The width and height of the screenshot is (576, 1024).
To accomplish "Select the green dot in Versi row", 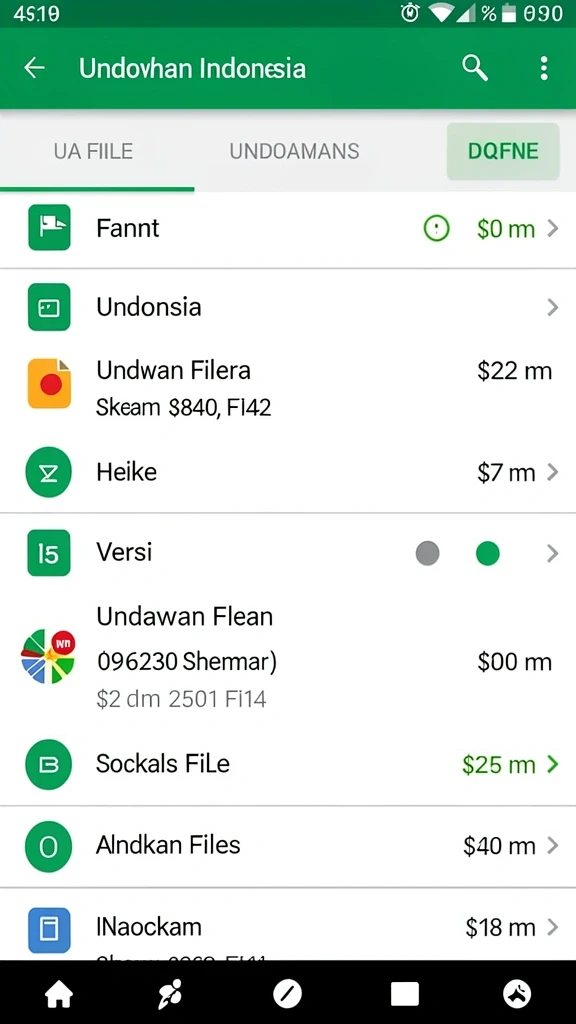I will pos(487,553).
